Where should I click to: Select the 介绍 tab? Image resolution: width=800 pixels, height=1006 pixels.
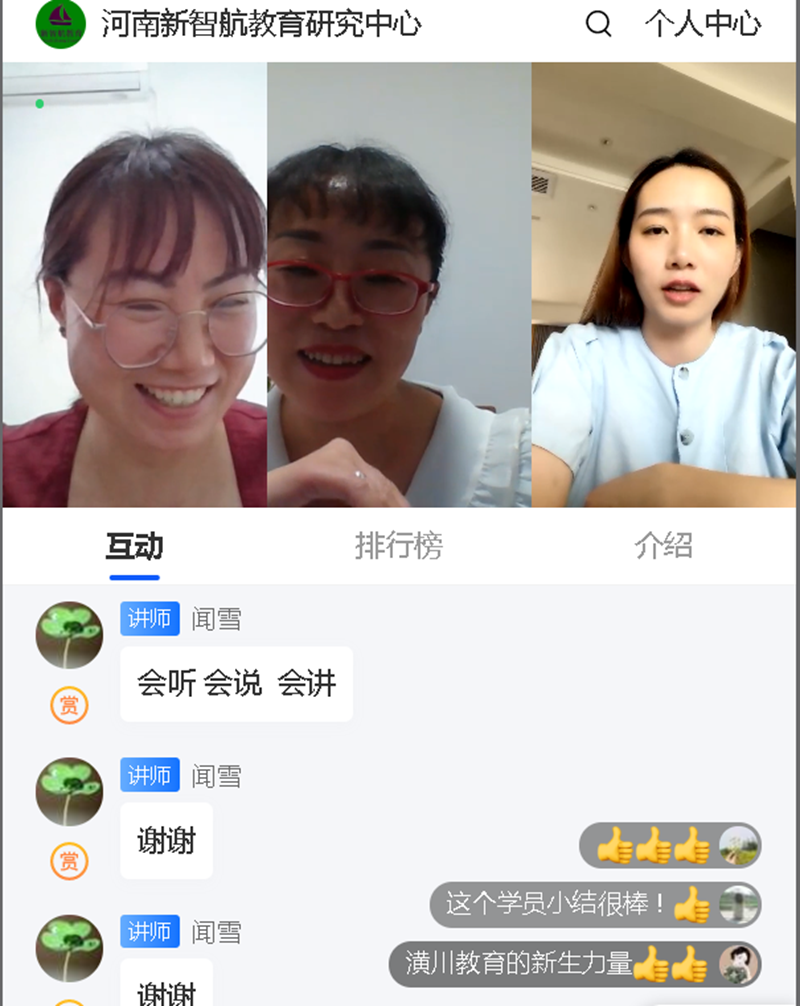pos(663,546)
